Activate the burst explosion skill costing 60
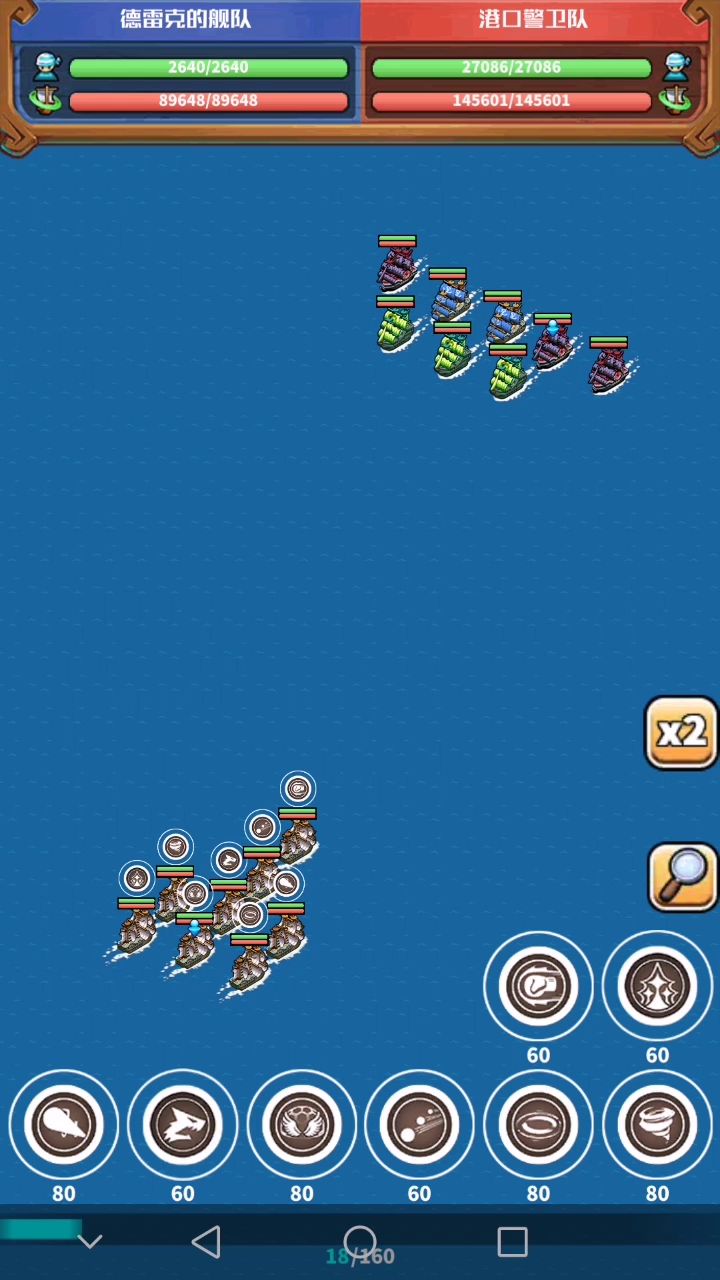Screen dimensions: 720x1280 pyautogui.click(x=657, y=986)
